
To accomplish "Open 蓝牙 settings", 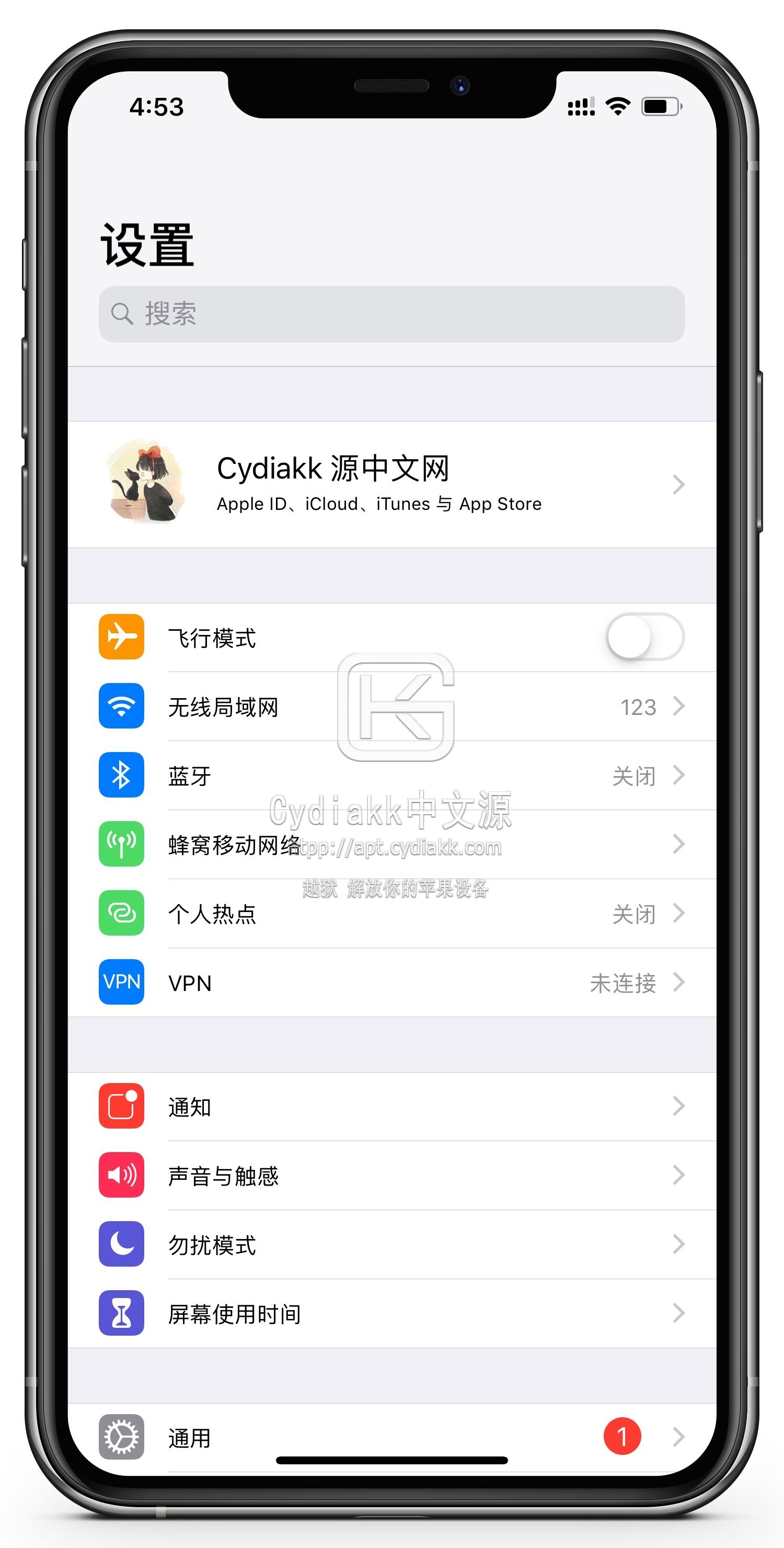I will point(391,776).
